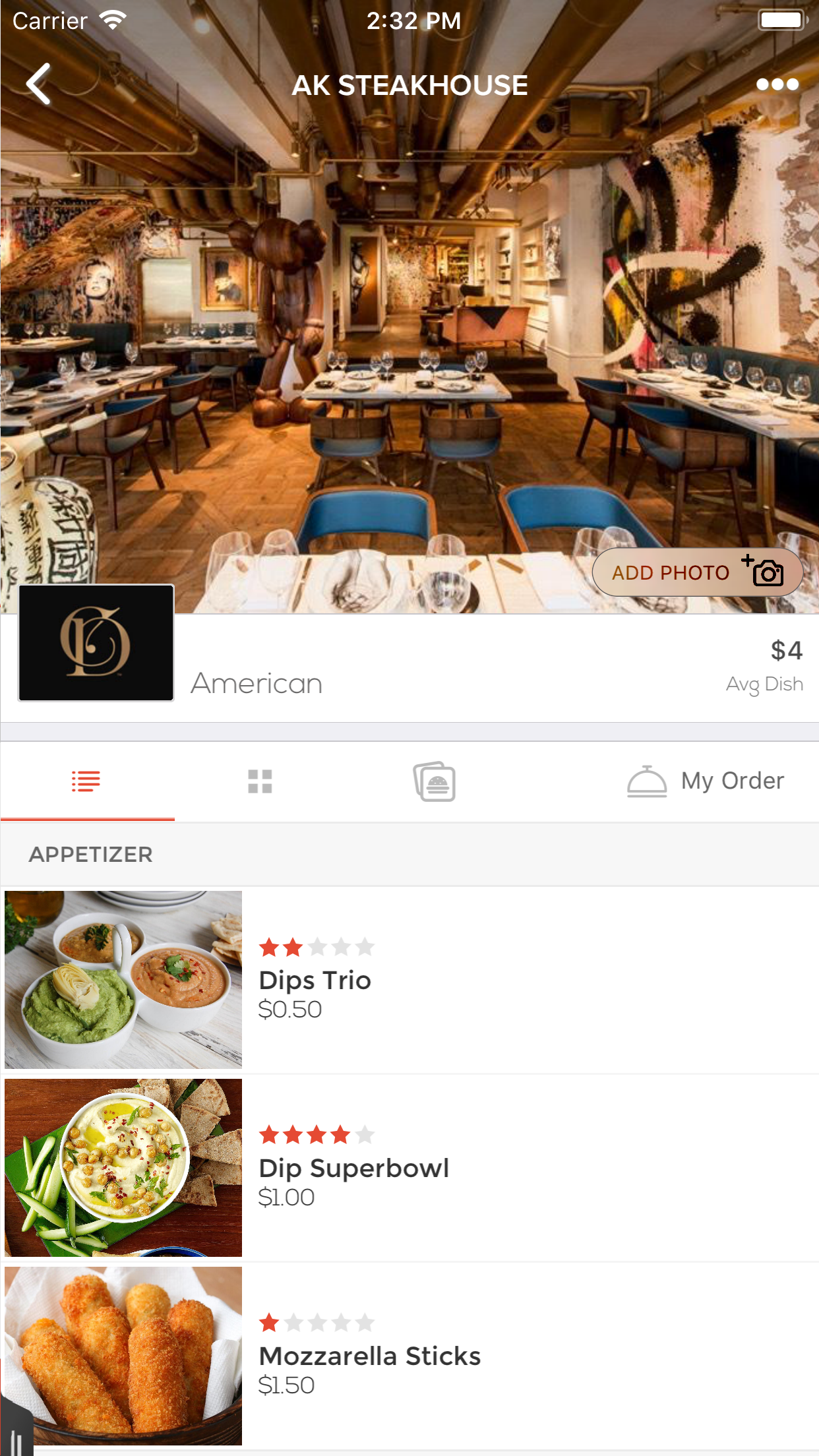Navigate back using the back arrow
Viewport: 819px width, 1456px height.
tap(38, 84)
